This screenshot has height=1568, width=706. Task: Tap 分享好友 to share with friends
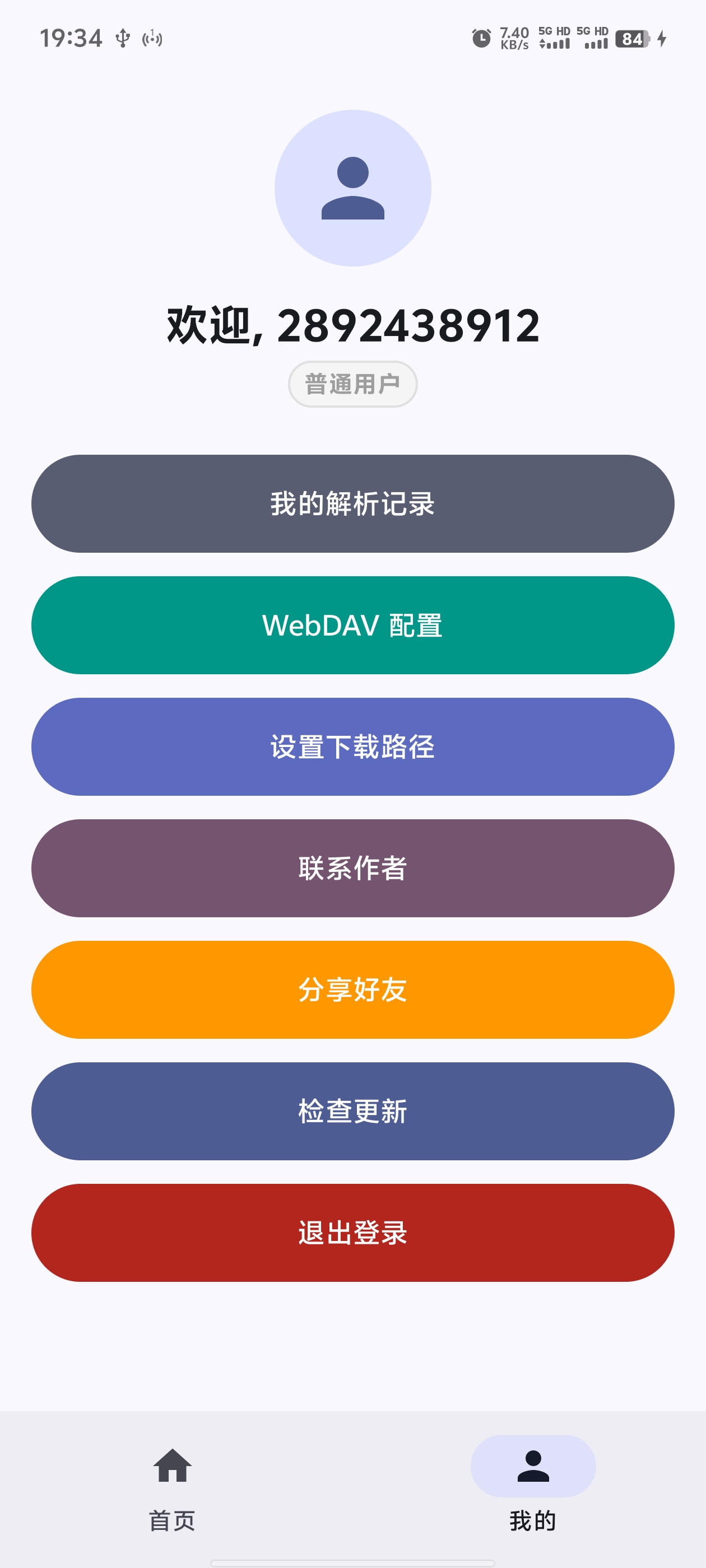point(352,990)
